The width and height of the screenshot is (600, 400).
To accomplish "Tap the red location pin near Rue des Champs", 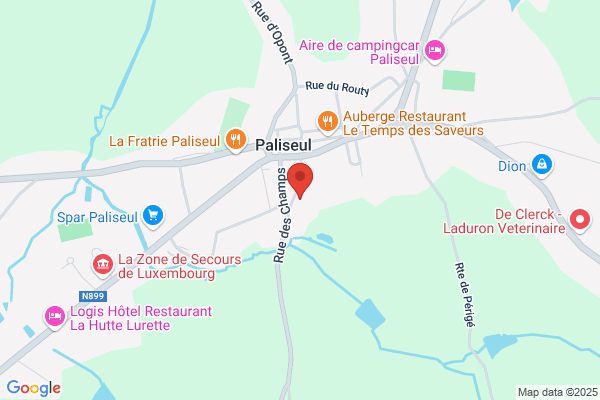I will tap(300, 180).
